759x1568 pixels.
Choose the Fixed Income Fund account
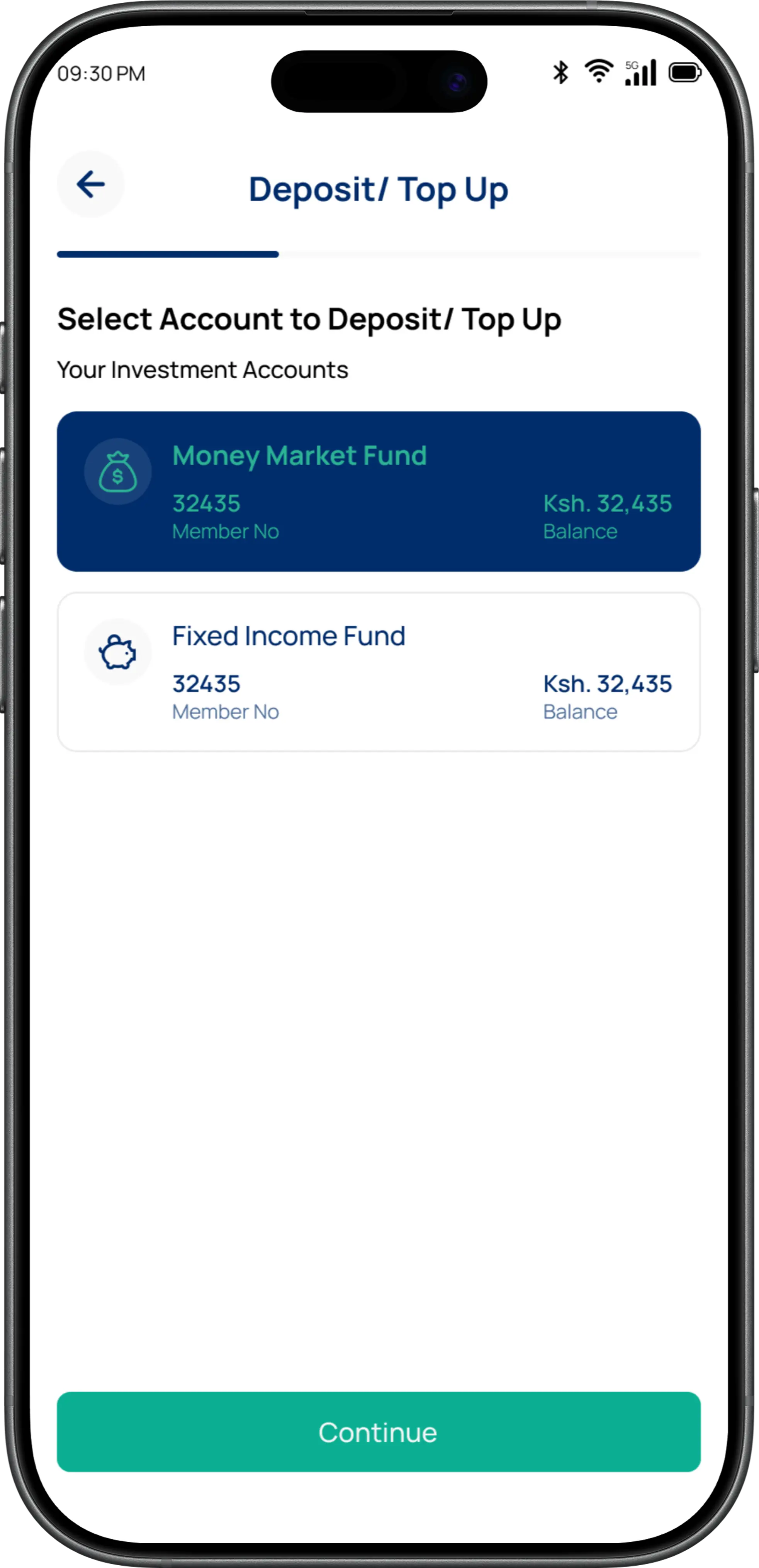(378, 672)
